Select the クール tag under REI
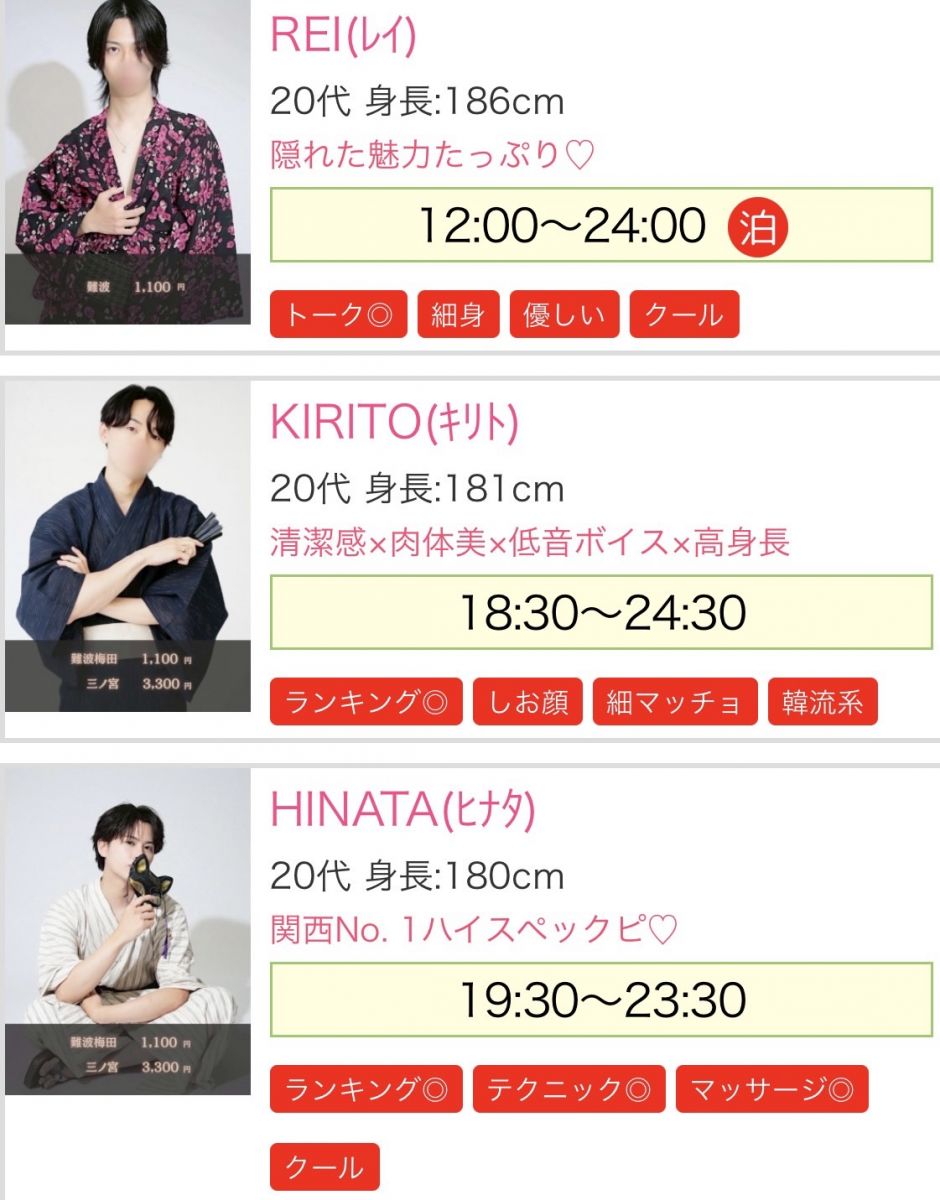 [684, 315]
